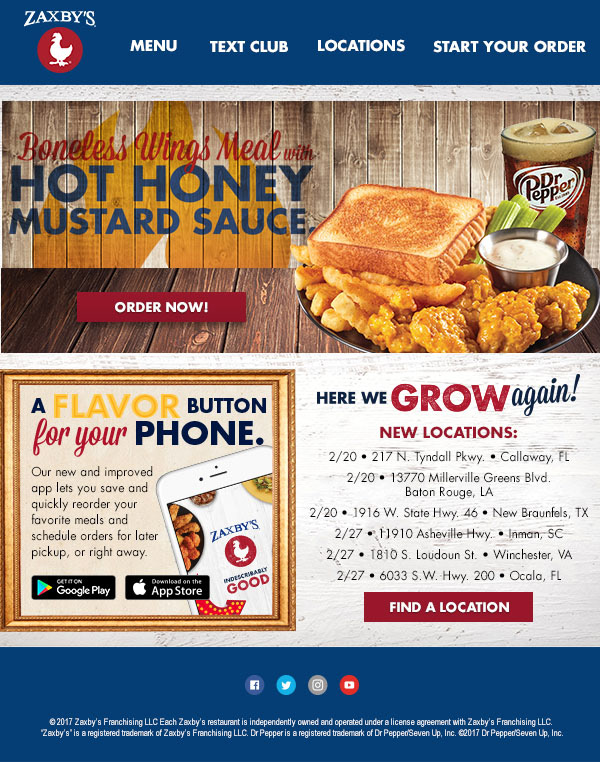The height and width of the screenshot is (762, 600).
Task: Visit Zaxby's Twitter profile icon
Action: (286, 685)
